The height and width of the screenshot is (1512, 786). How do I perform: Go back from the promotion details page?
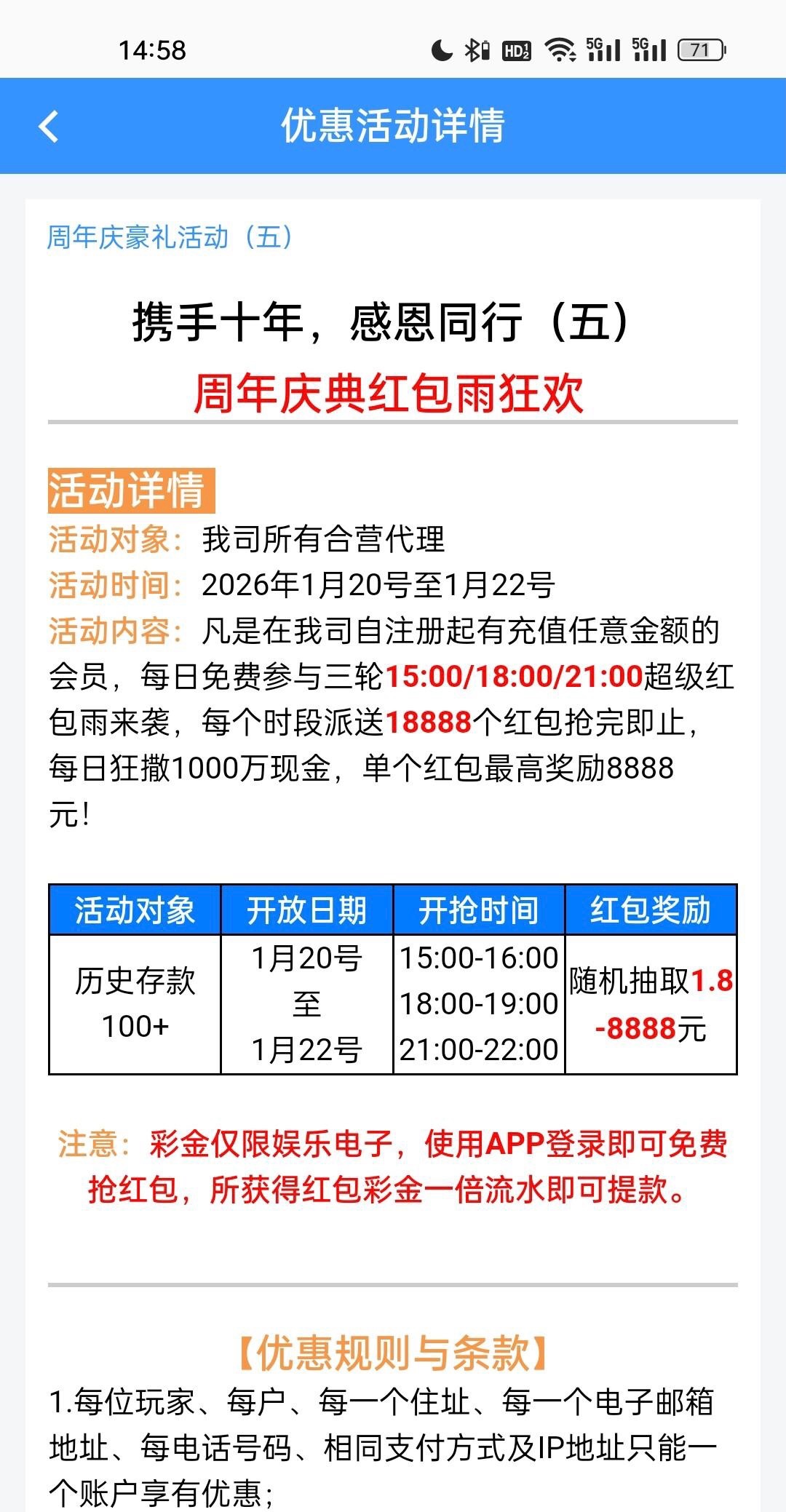click(48, 127)
